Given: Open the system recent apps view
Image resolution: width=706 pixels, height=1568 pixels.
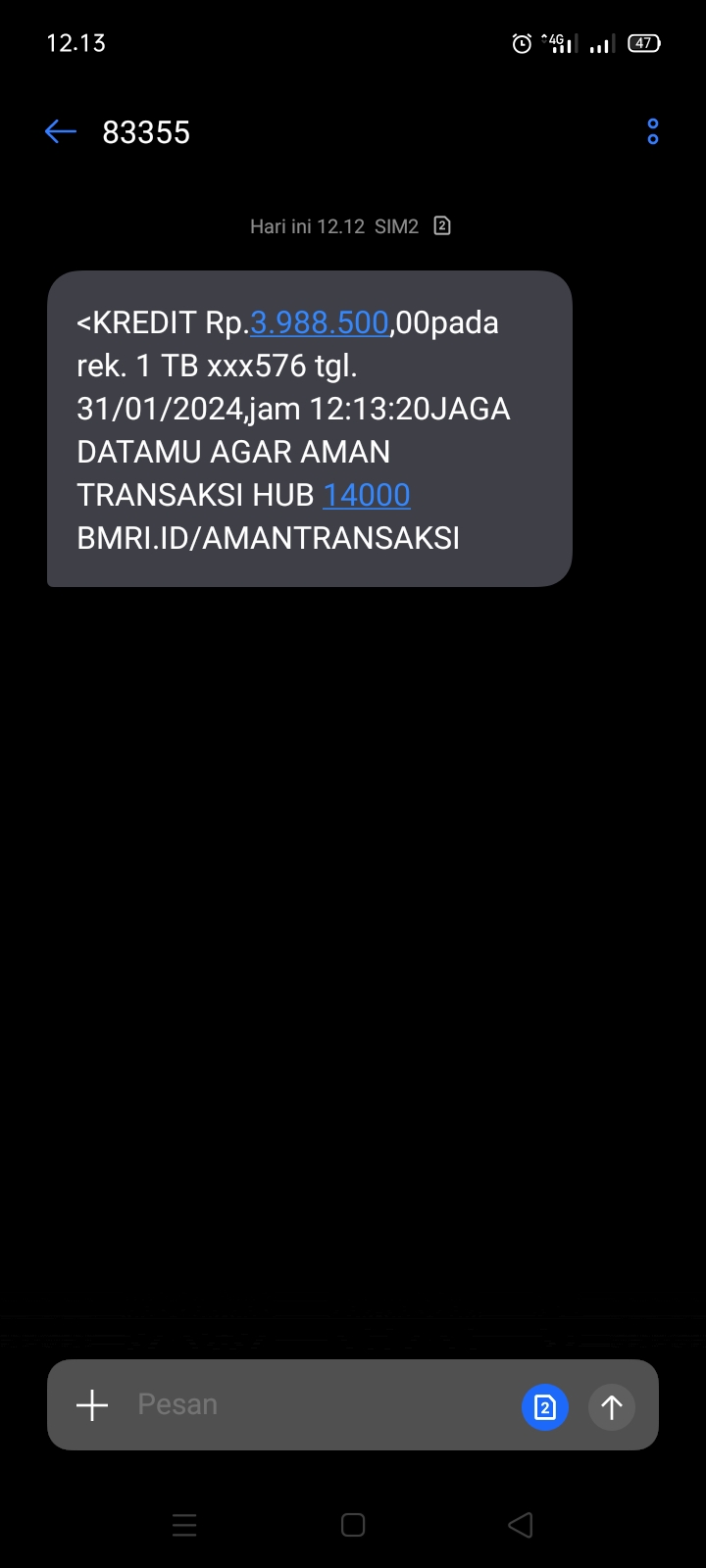Looking at the screenshot, I should 184,1525.
